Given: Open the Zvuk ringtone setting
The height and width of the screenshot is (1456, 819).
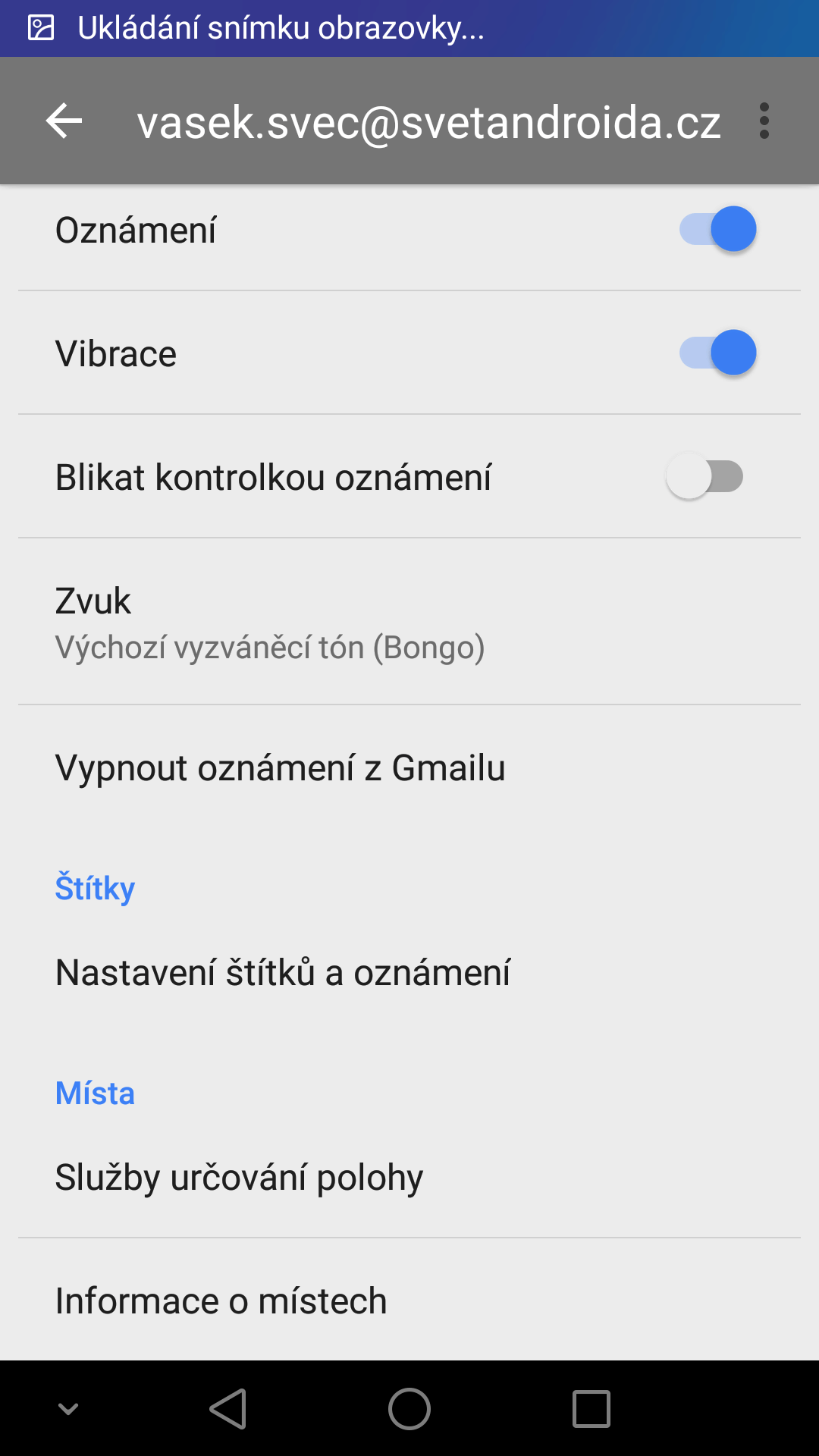Looking at the screenshot, I should [x=409, y=622].
